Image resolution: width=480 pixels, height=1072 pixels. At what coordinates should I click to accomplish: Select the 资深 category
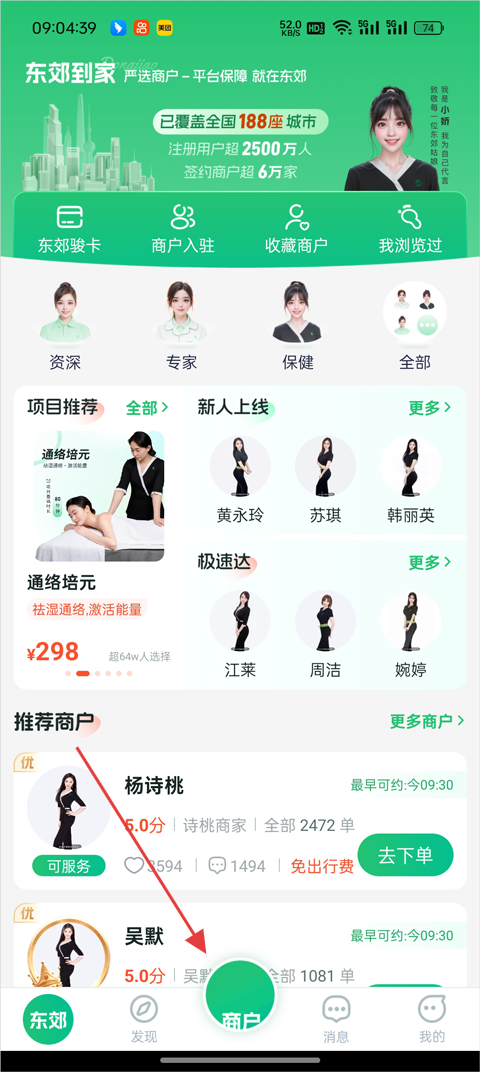pyautogui.click(x=65, y=326)
